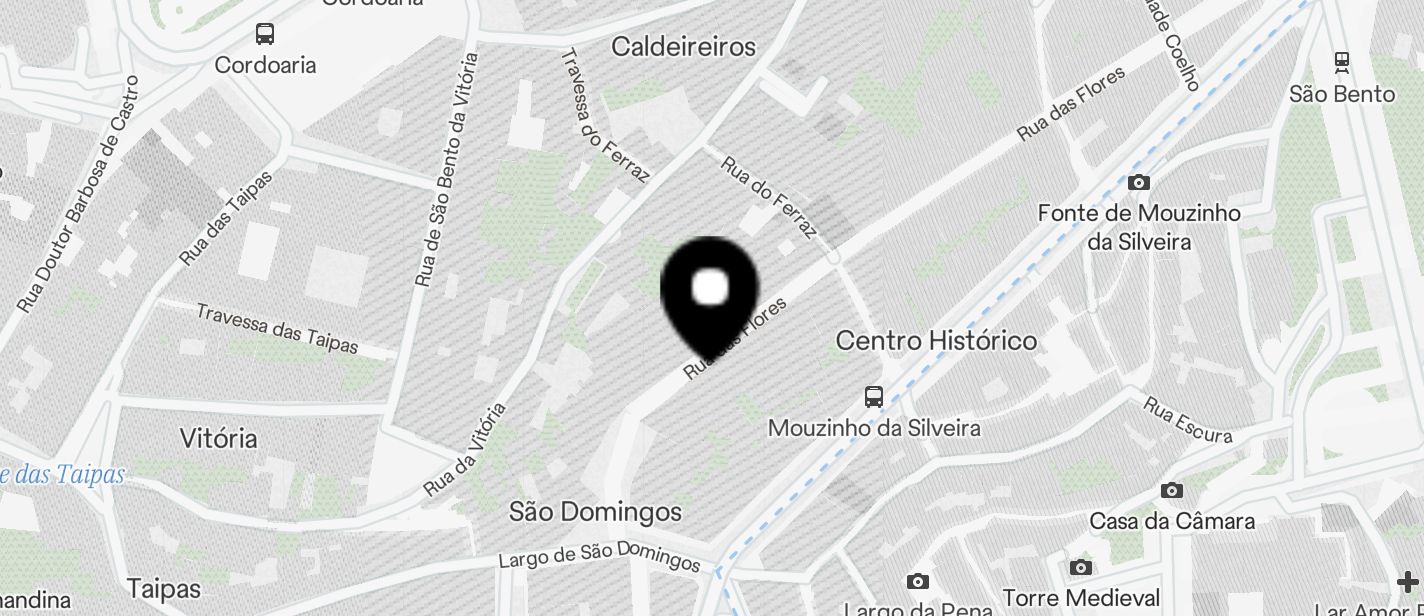1424x616 pixels.
Task: Open the Casa da Câmara landmark icon
Action: [x=1172, y=490]
